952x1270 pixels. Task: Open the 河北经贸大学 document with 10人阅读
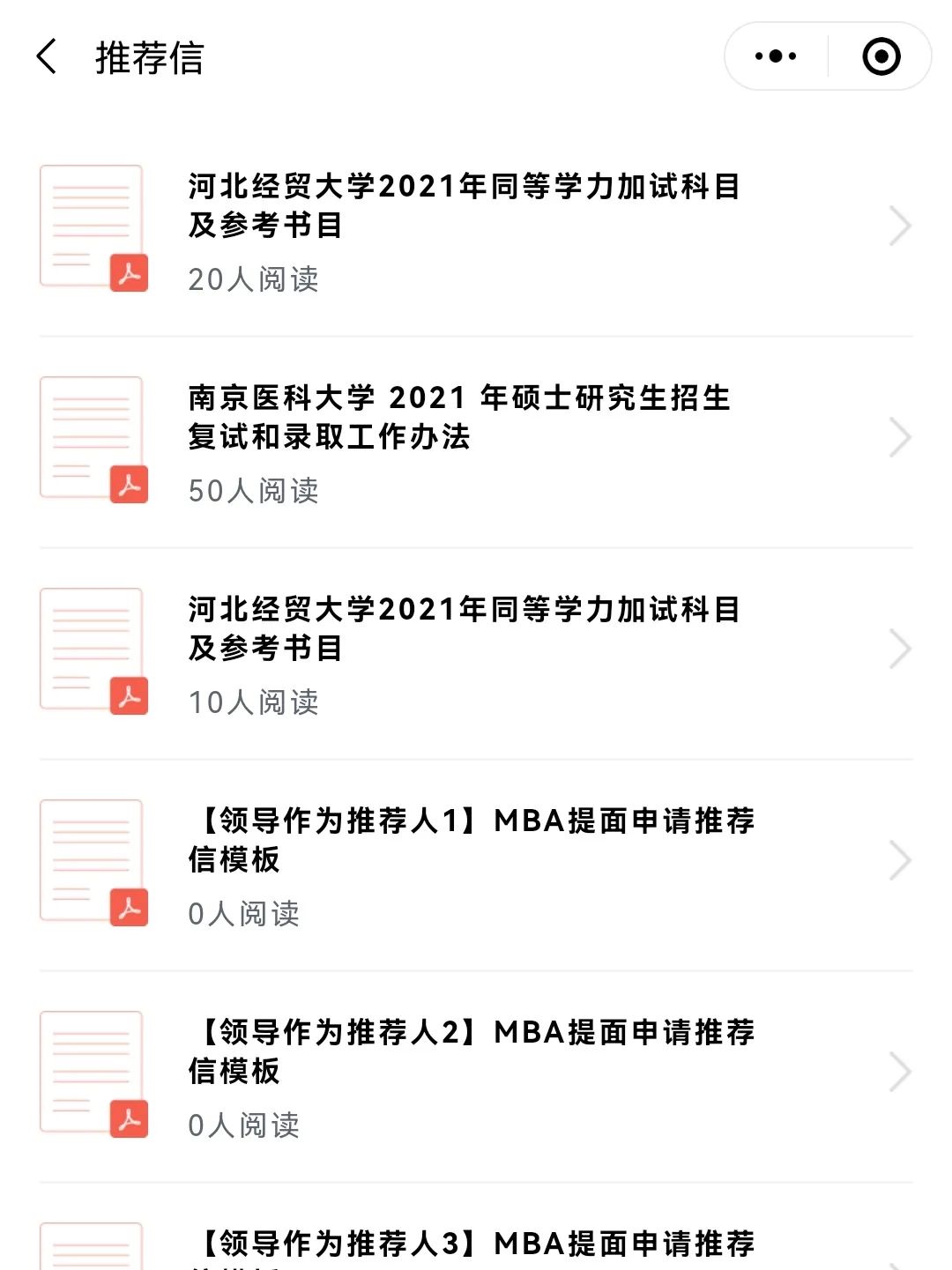pyautogui.click(x=463, y=650)
